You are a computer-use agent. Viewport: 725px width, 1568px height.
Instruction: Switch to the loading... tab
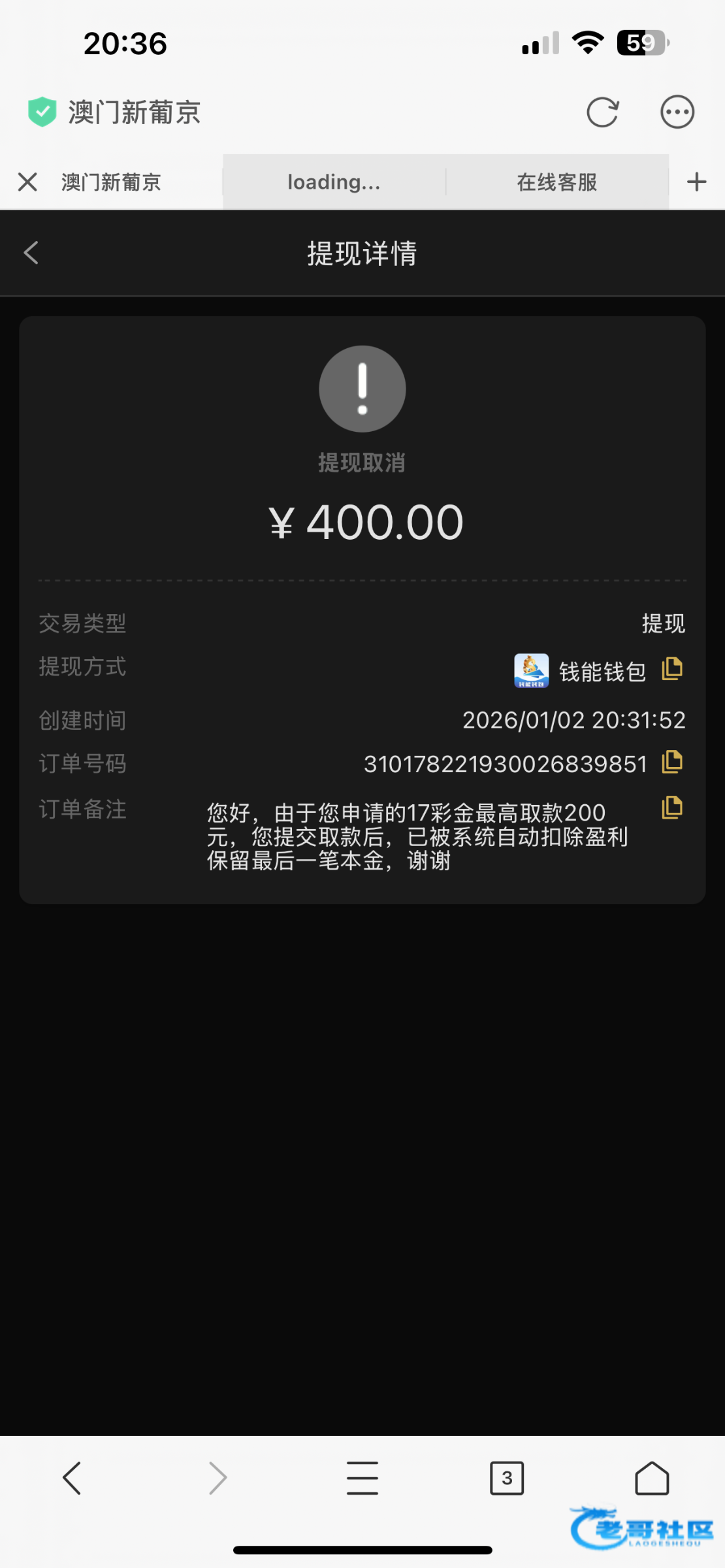[x=334, y=182]
